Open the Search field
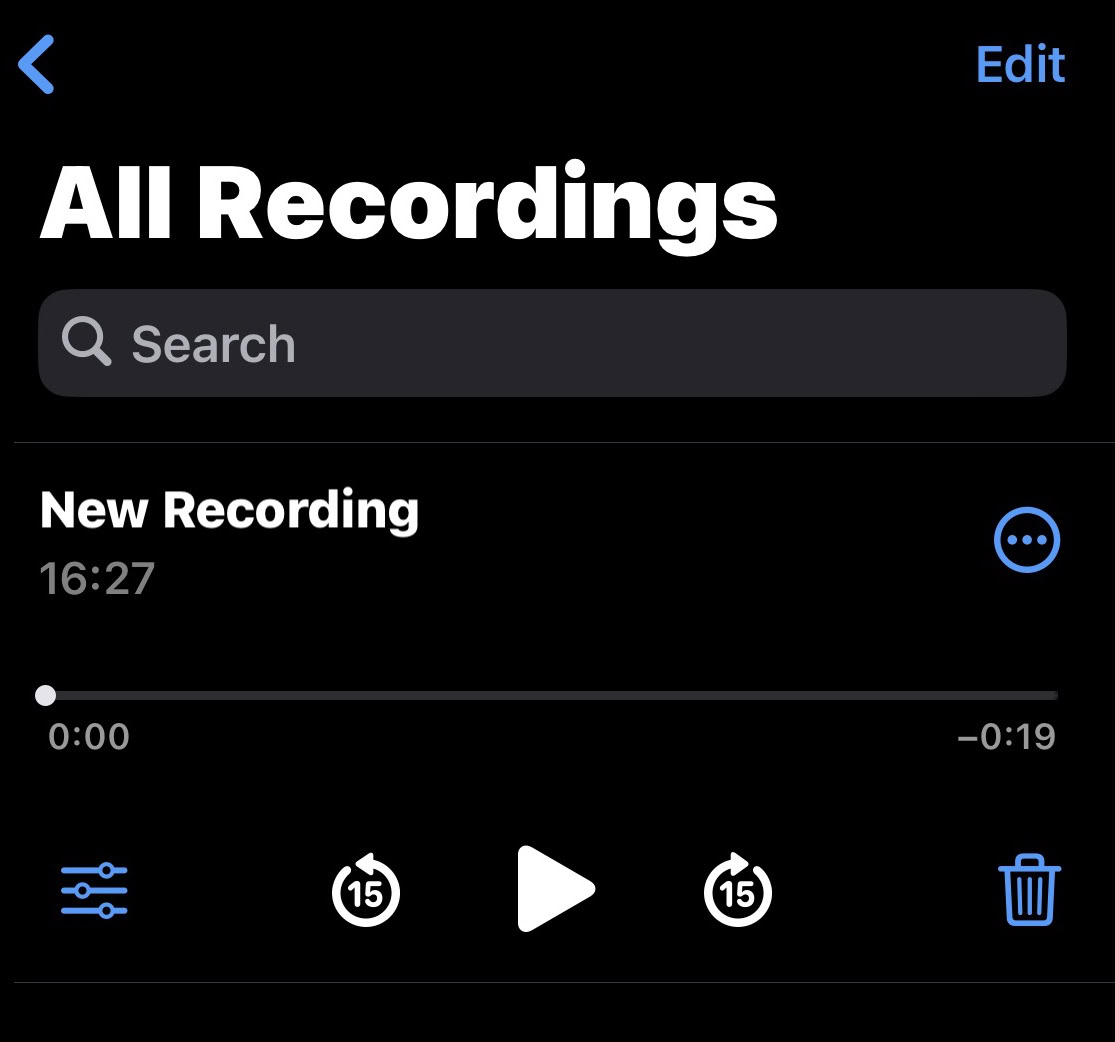This screenshot has height=1042, width=1115. click(552, 343)
